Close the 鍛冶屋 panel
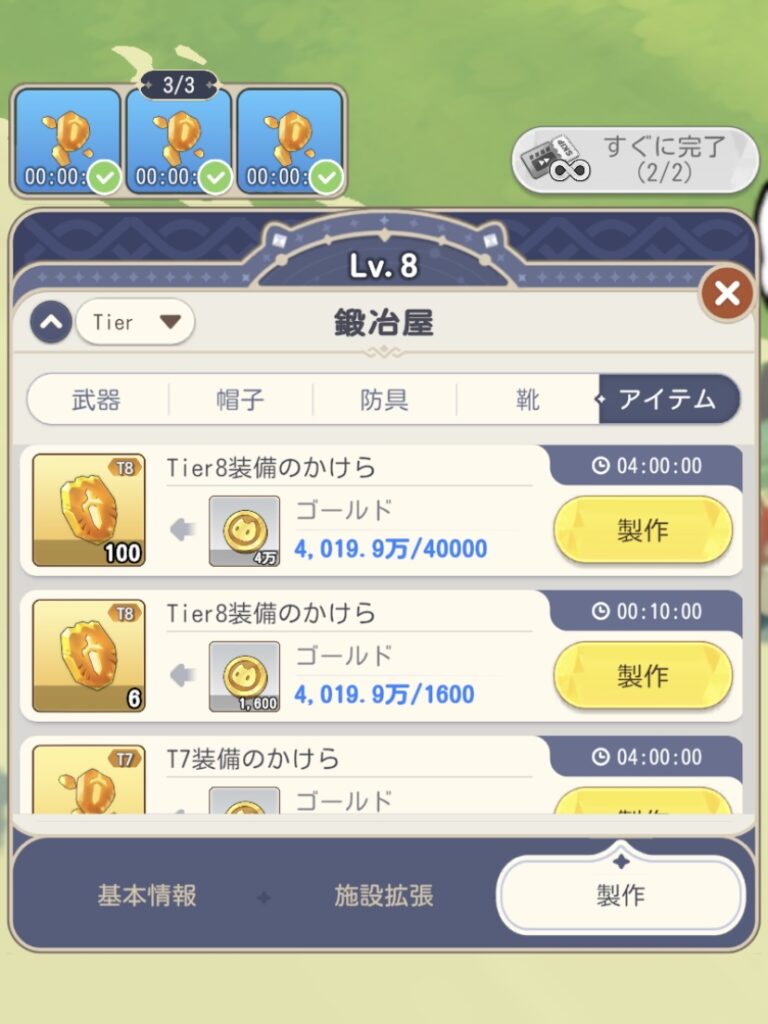768x1024 pixels. [x=727, y=294]
